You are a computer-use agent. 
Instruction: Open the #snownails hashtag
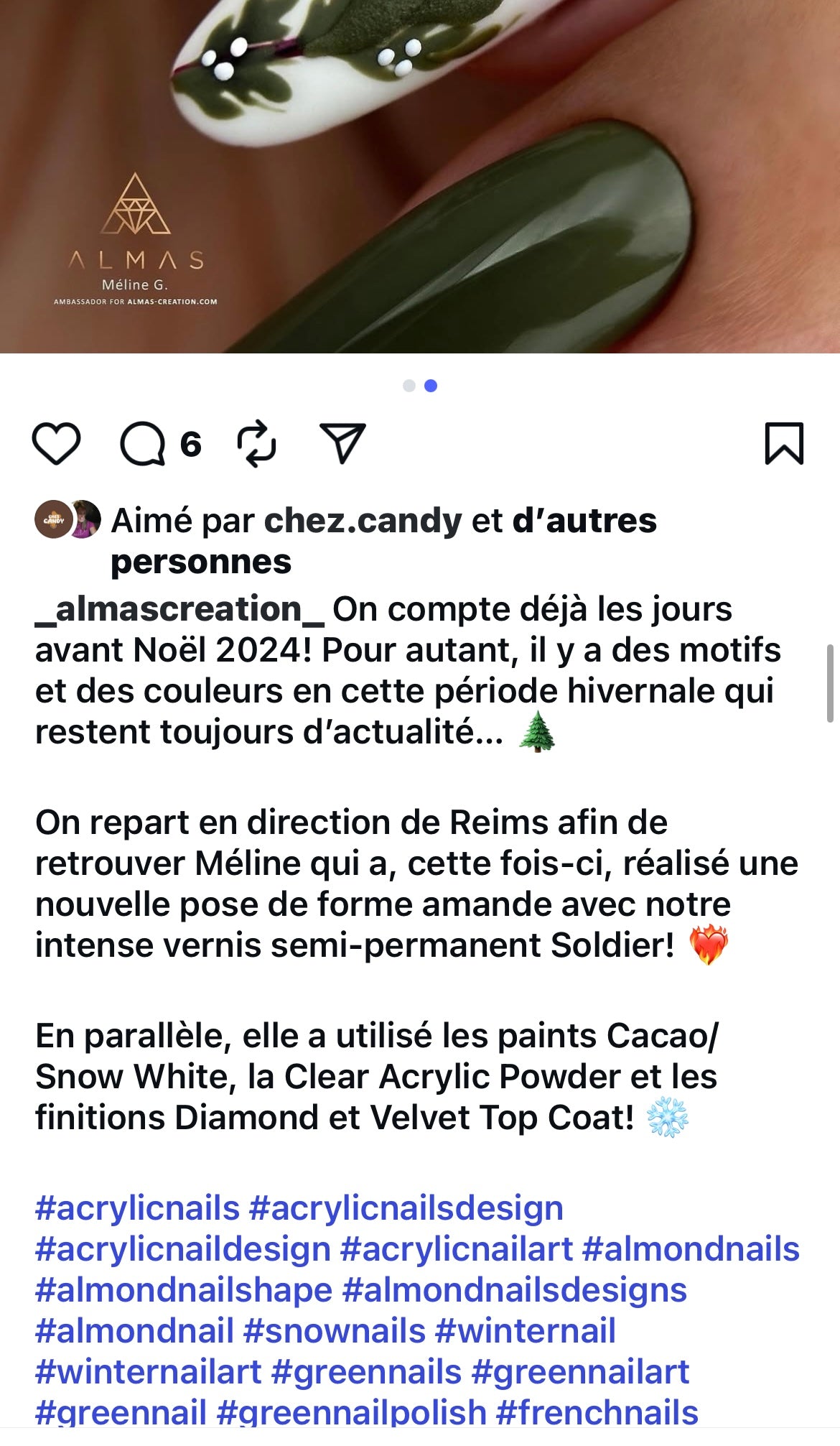335,1331
